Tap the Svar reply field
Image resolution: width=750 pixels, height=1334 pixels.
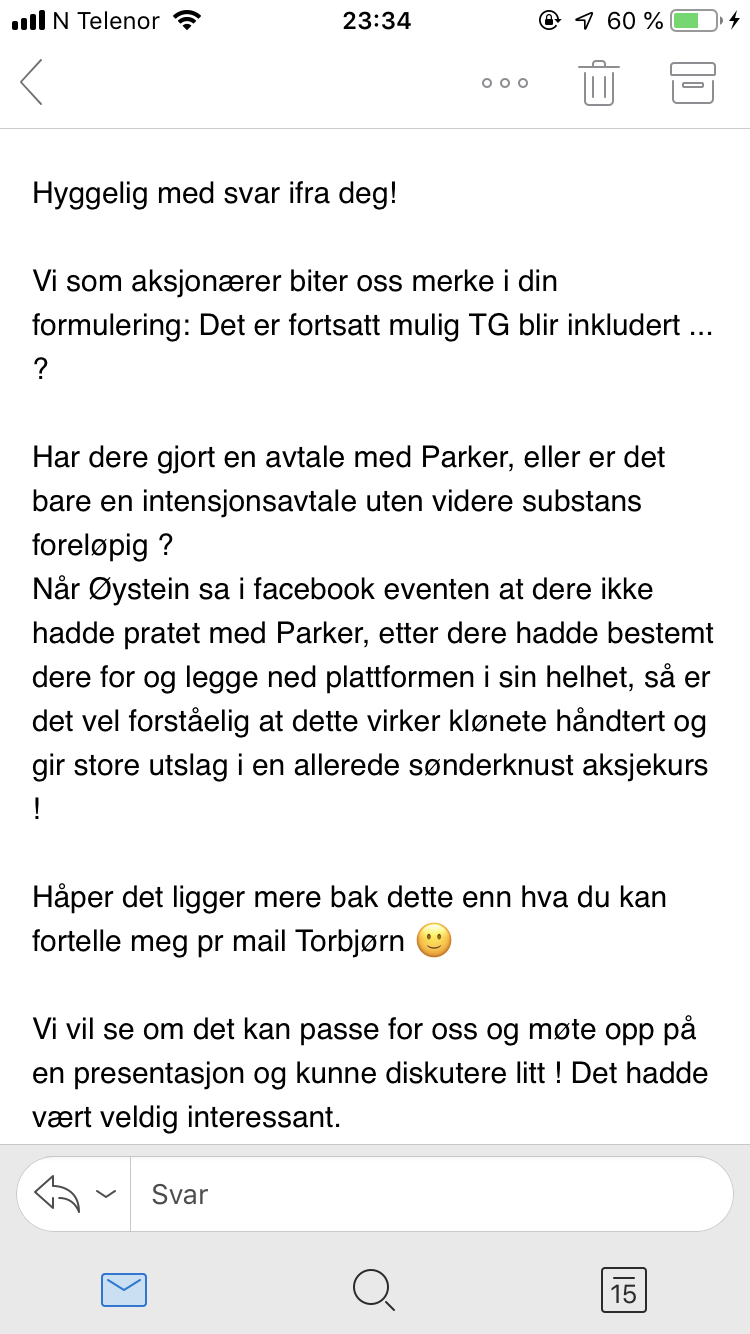click(430, 1194)
